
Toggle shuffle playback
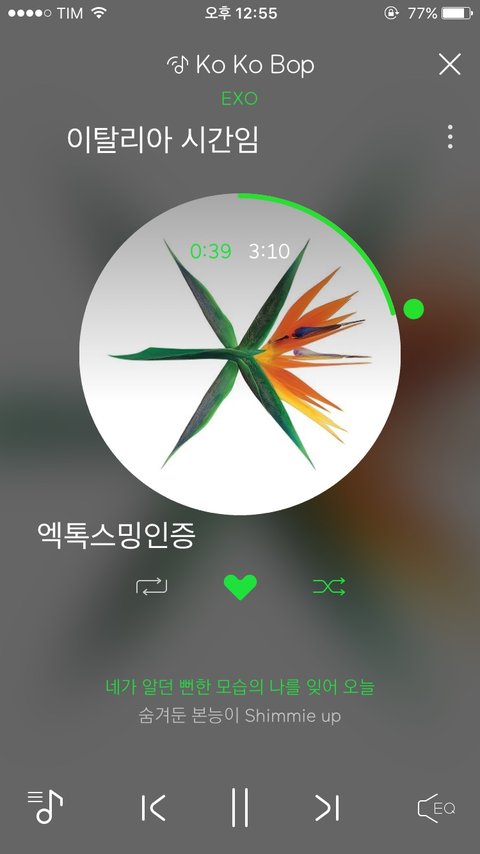329,587
